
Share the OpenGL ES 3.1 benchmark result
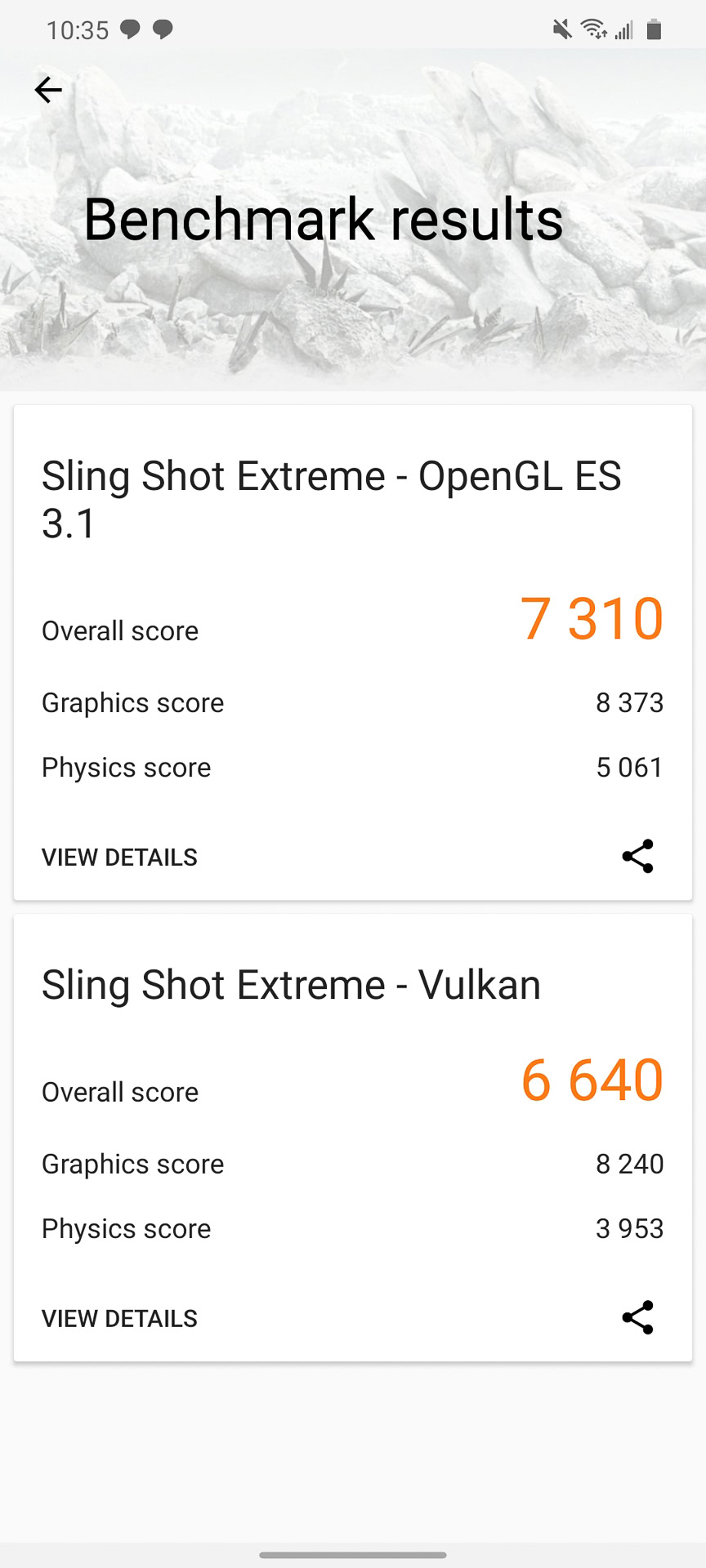click(637, 856)
